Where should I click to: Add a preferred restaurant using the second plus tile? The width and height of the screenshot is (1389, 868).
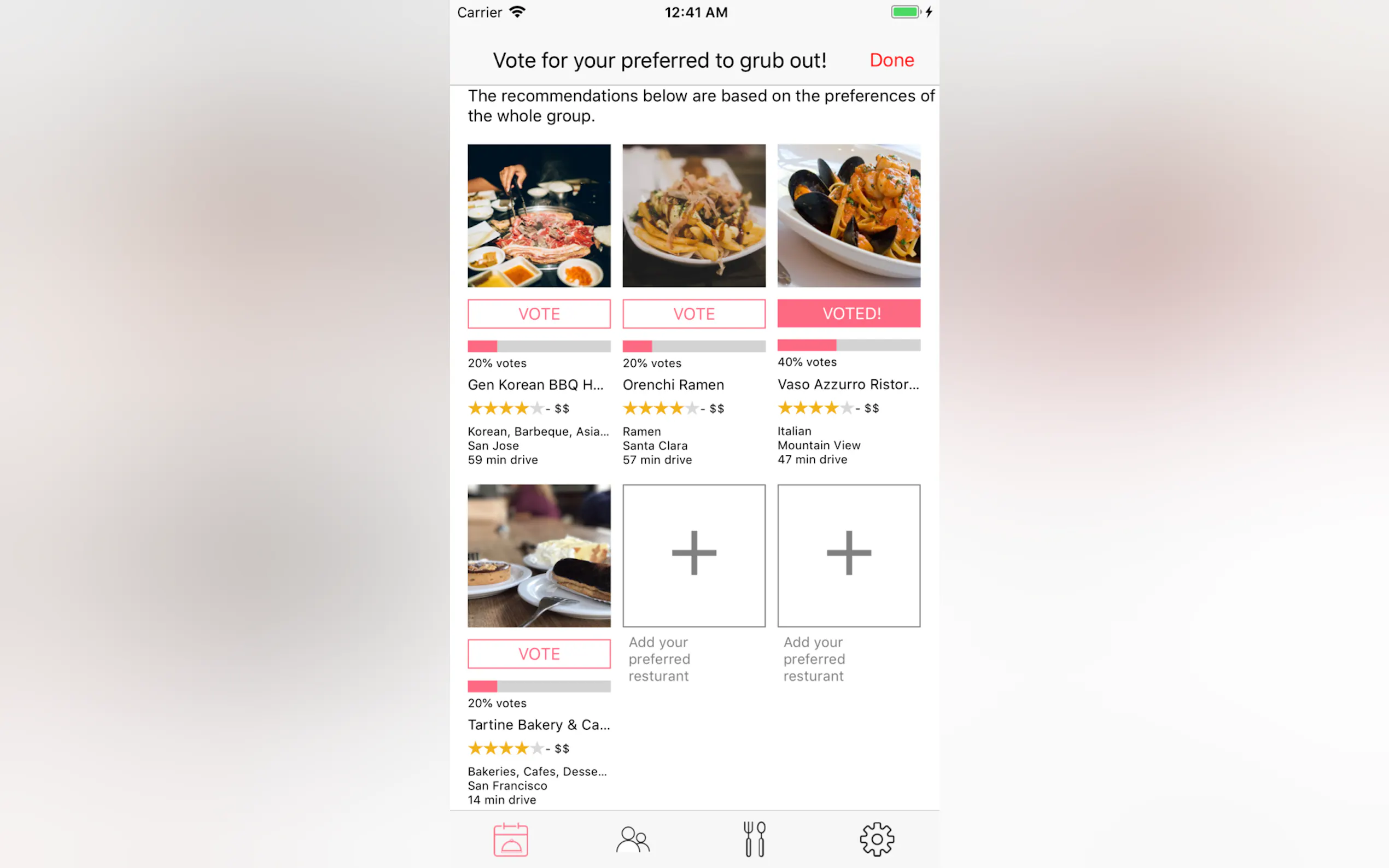849,555
